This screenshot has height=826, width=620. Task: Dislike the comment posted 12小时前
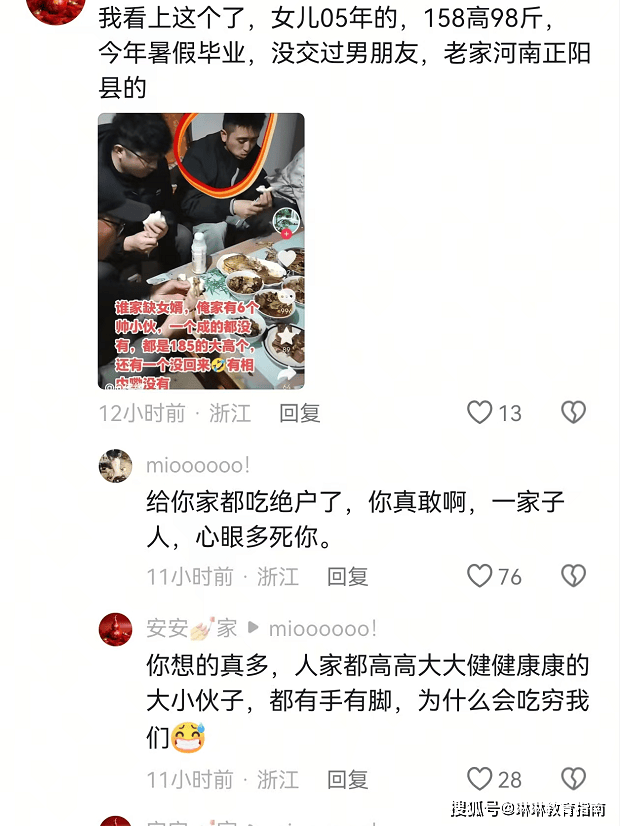tap(573, 412)
